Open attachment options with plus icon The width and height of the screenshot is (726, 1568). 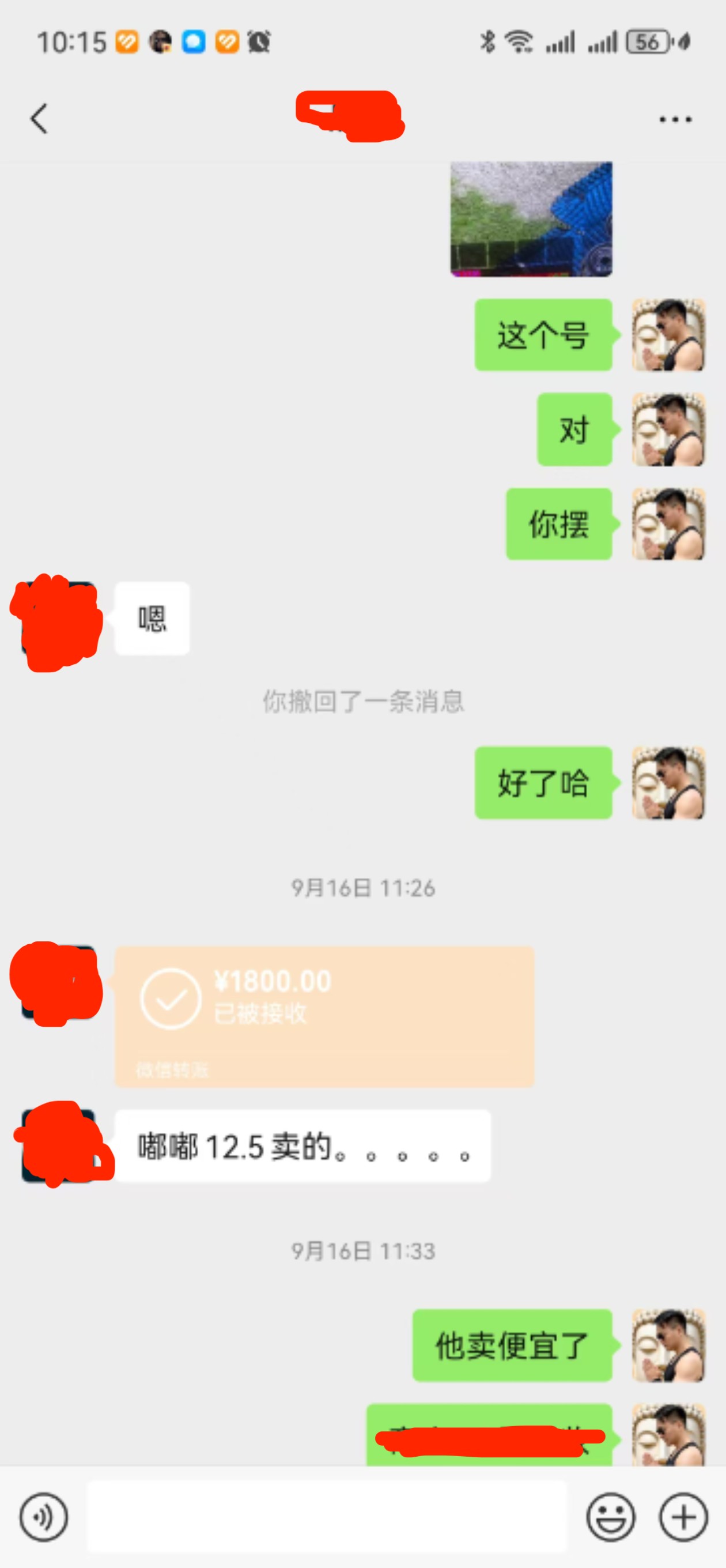[x=683, y=1518]
